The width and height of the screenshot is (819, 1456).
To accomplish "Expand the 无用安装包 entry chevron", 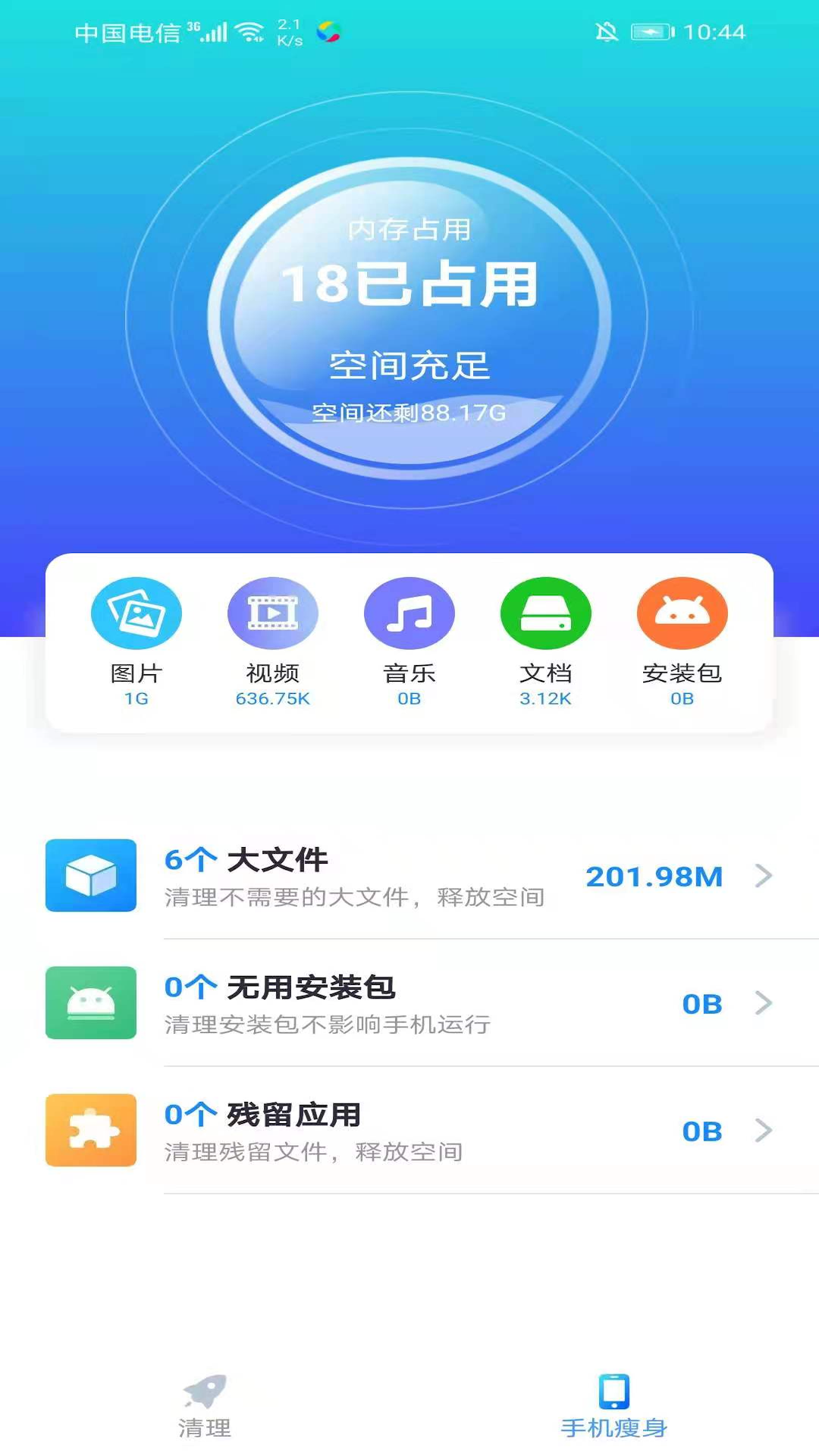I will pos(761,1003).
